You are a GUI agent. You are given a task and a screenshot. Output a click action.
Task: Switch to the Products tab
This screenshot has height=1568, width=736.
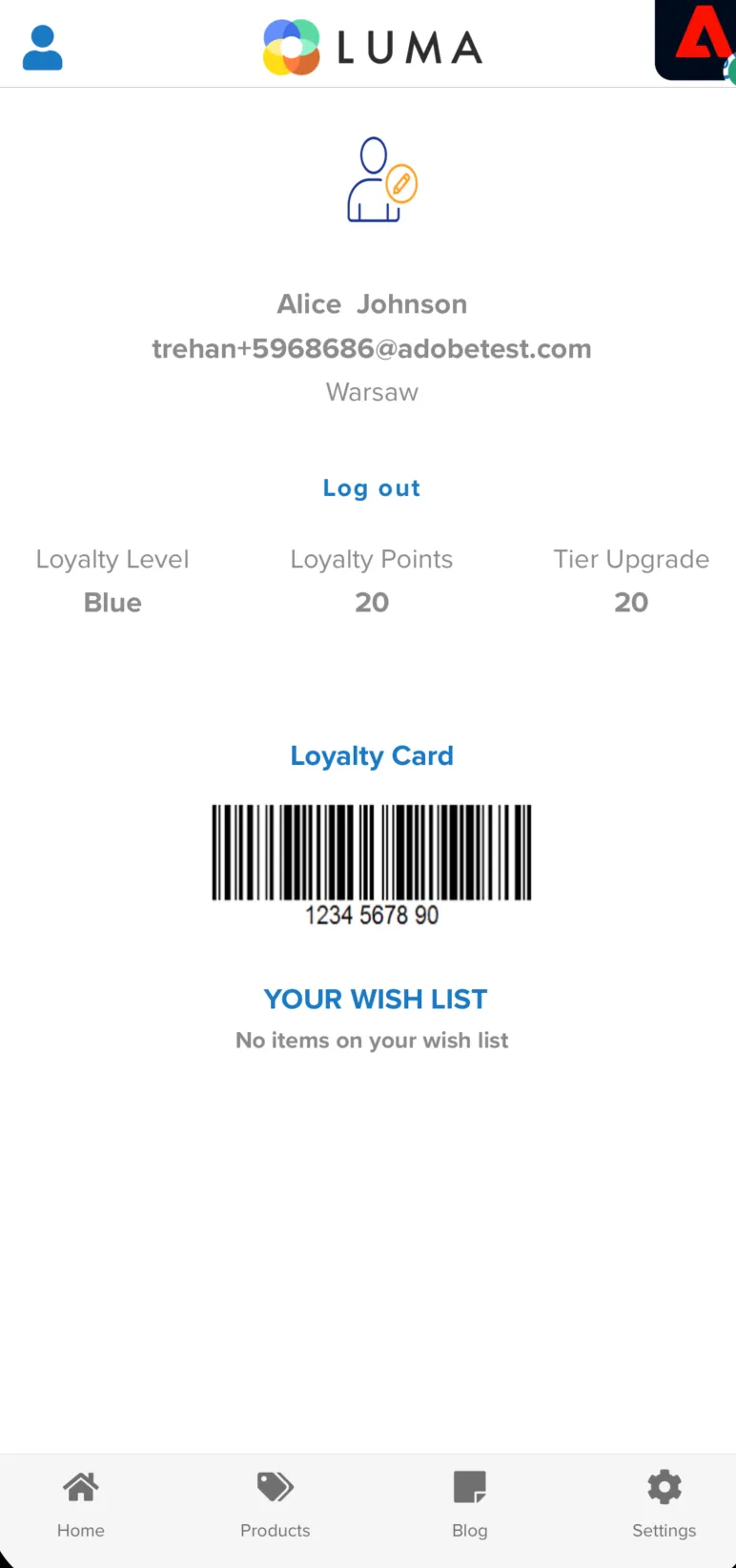276,1505
